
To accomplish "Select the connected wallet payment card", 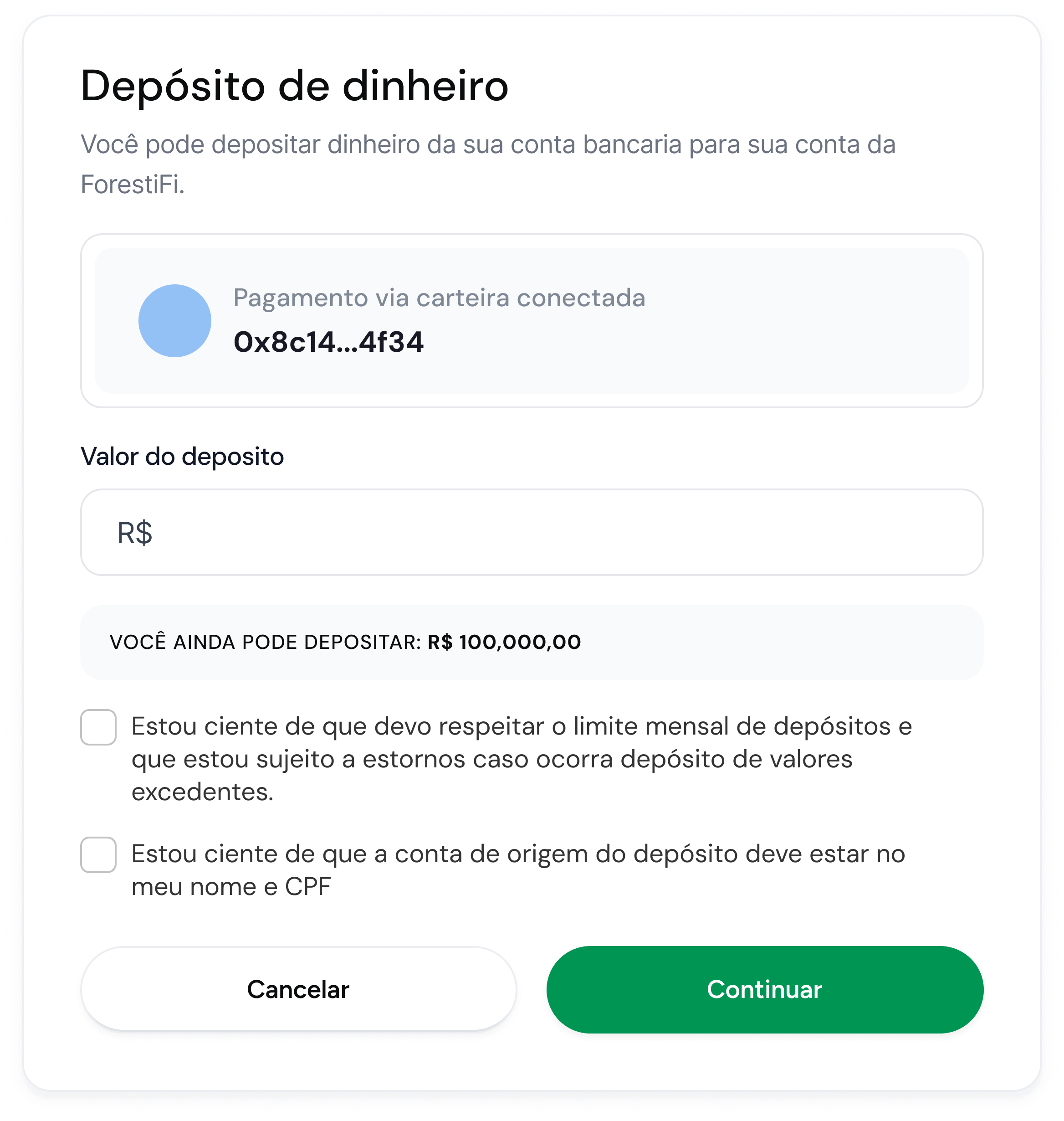I will (x=532, y=320).
